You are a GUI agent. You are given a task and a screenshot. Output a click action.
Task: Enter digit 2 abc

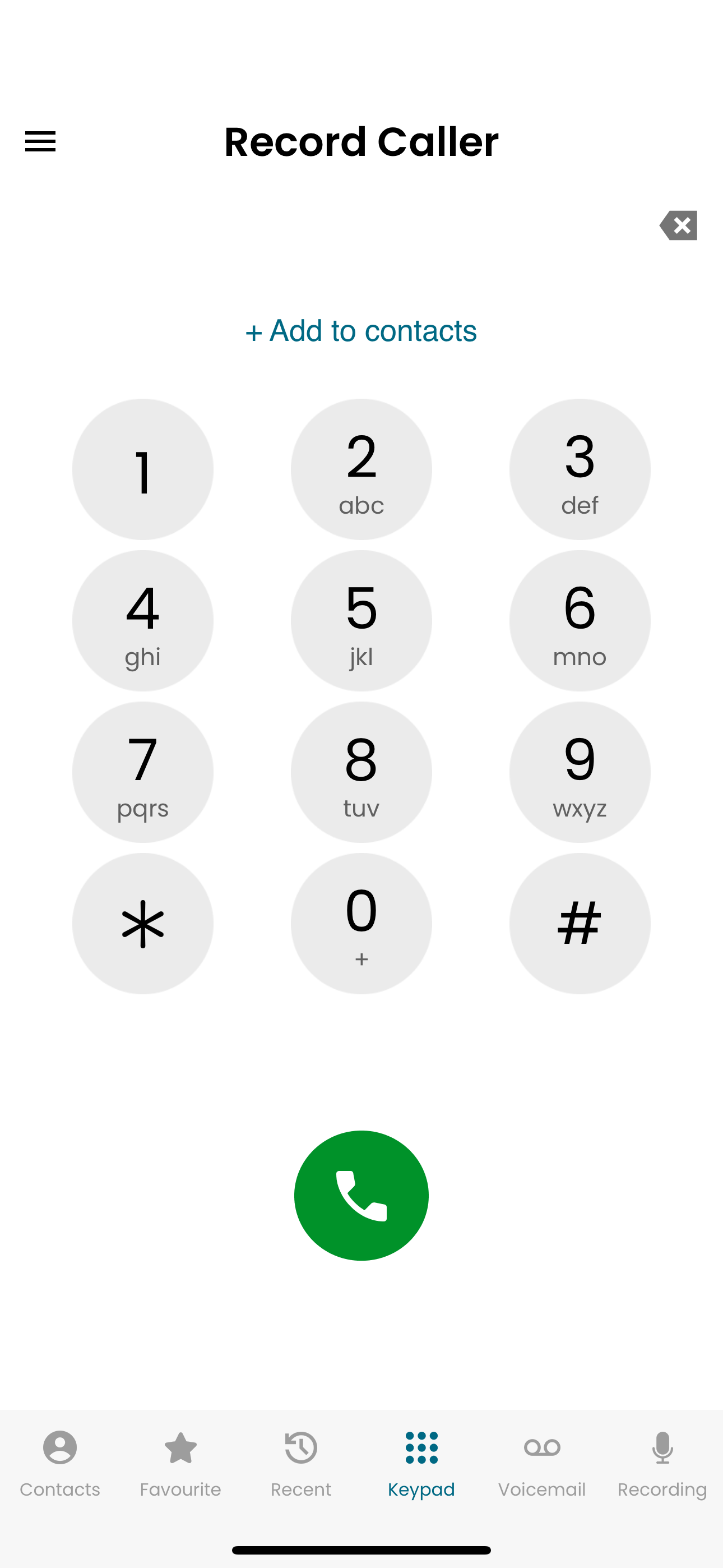click(x=361, y=469)
